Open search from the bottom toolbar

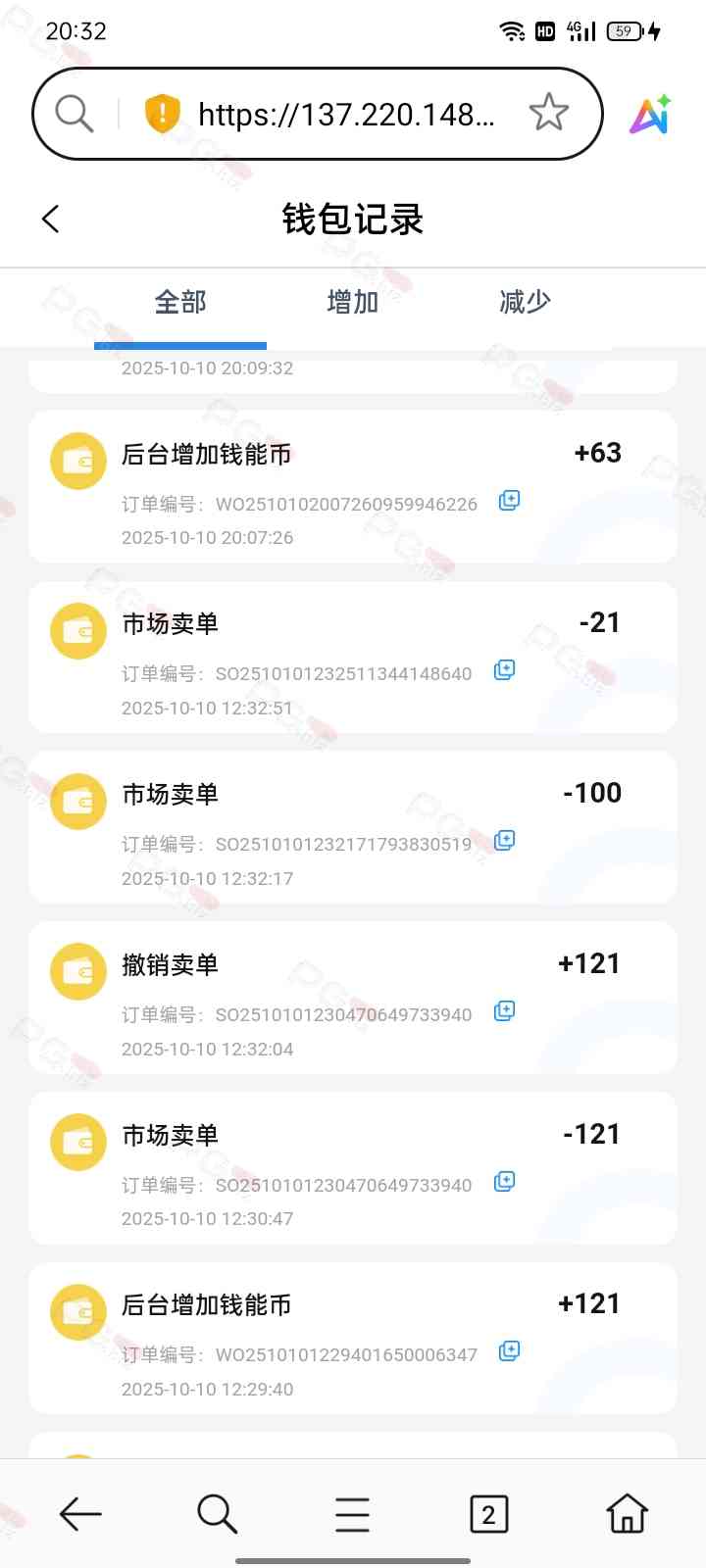click(x=217, y=1514)
